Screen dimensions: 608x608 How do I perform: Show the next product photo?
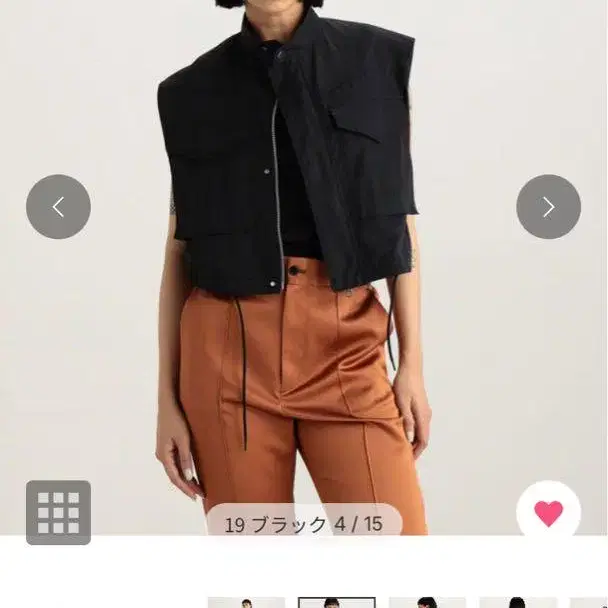coord(548,207)
